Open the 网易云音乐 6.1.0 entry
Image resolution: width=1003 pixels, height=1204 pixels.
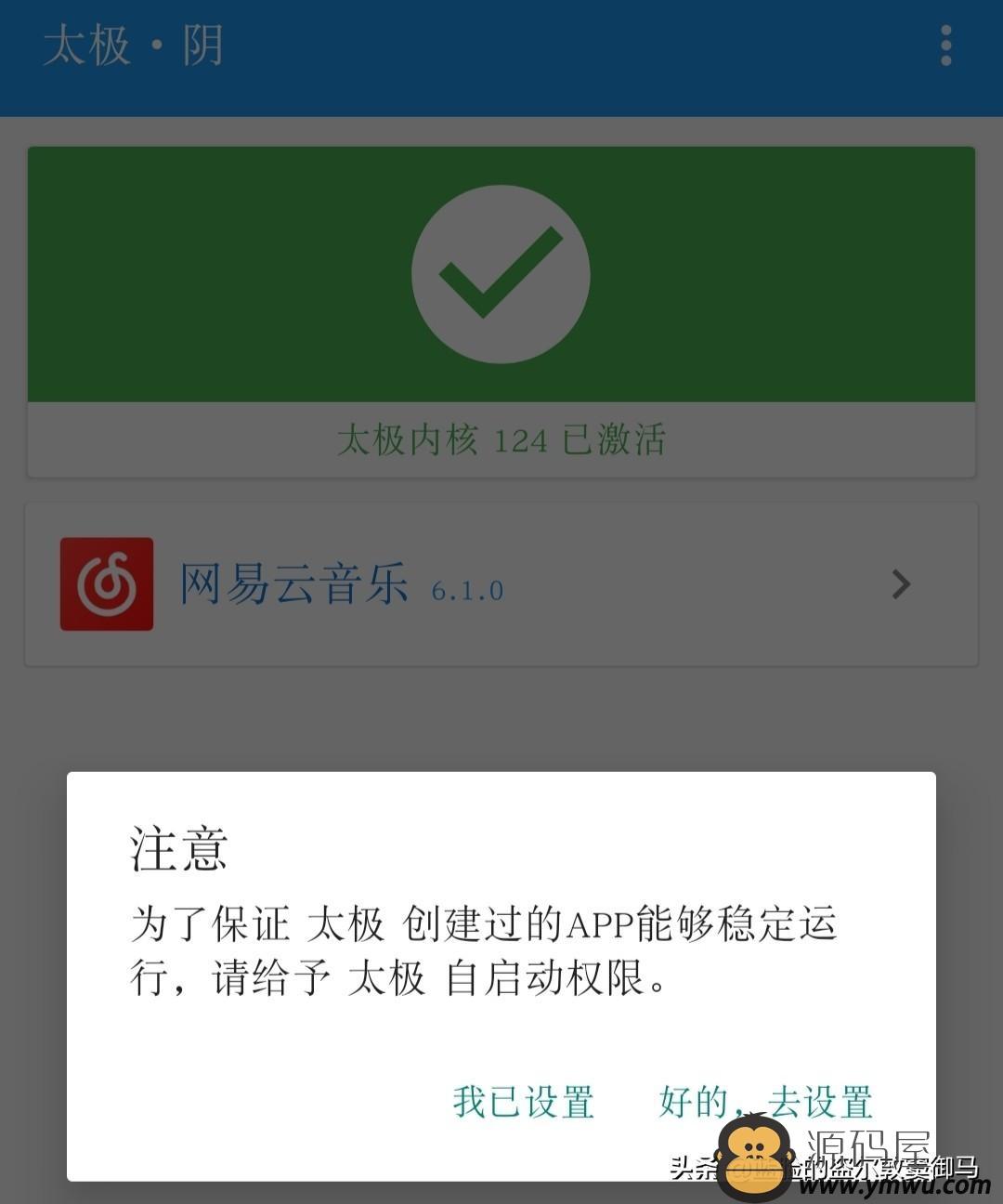(501, 584)
